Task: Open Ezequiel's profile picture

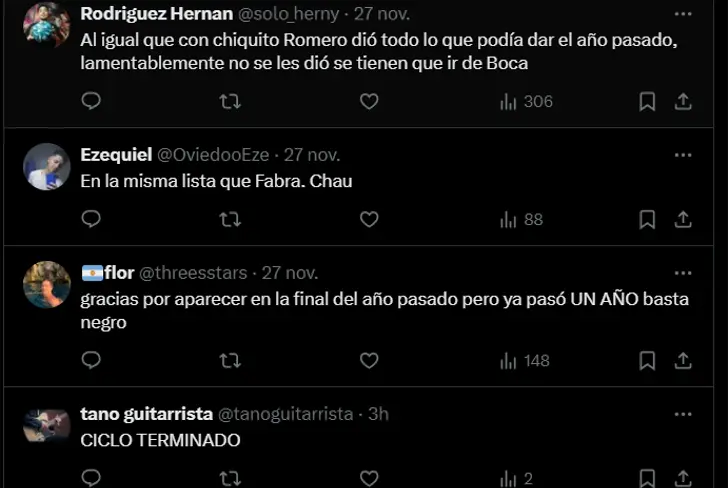Action: [x=46, y=167]
